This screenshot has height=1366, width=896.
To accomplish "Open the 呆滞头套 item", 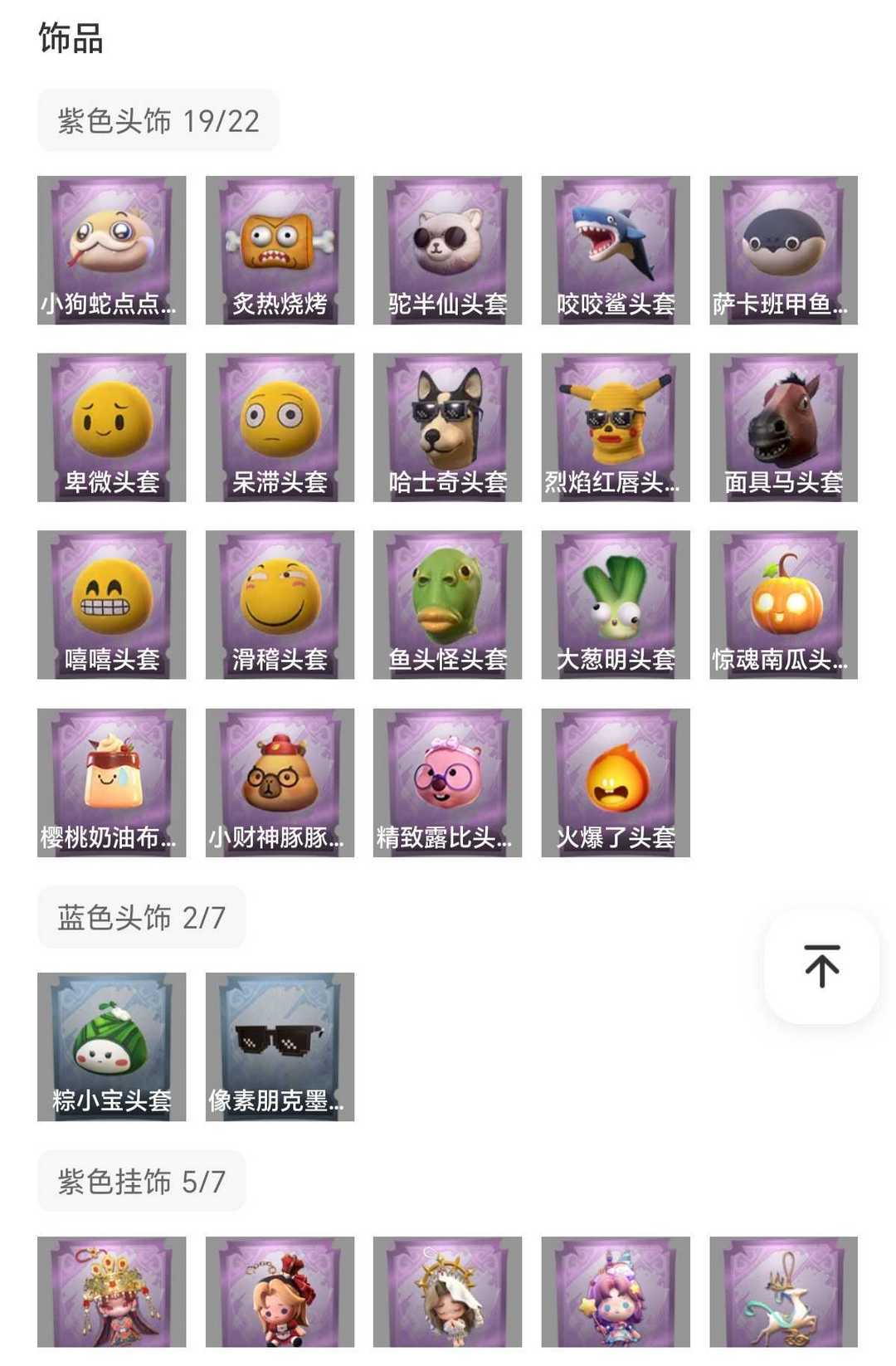I will 280,427.
